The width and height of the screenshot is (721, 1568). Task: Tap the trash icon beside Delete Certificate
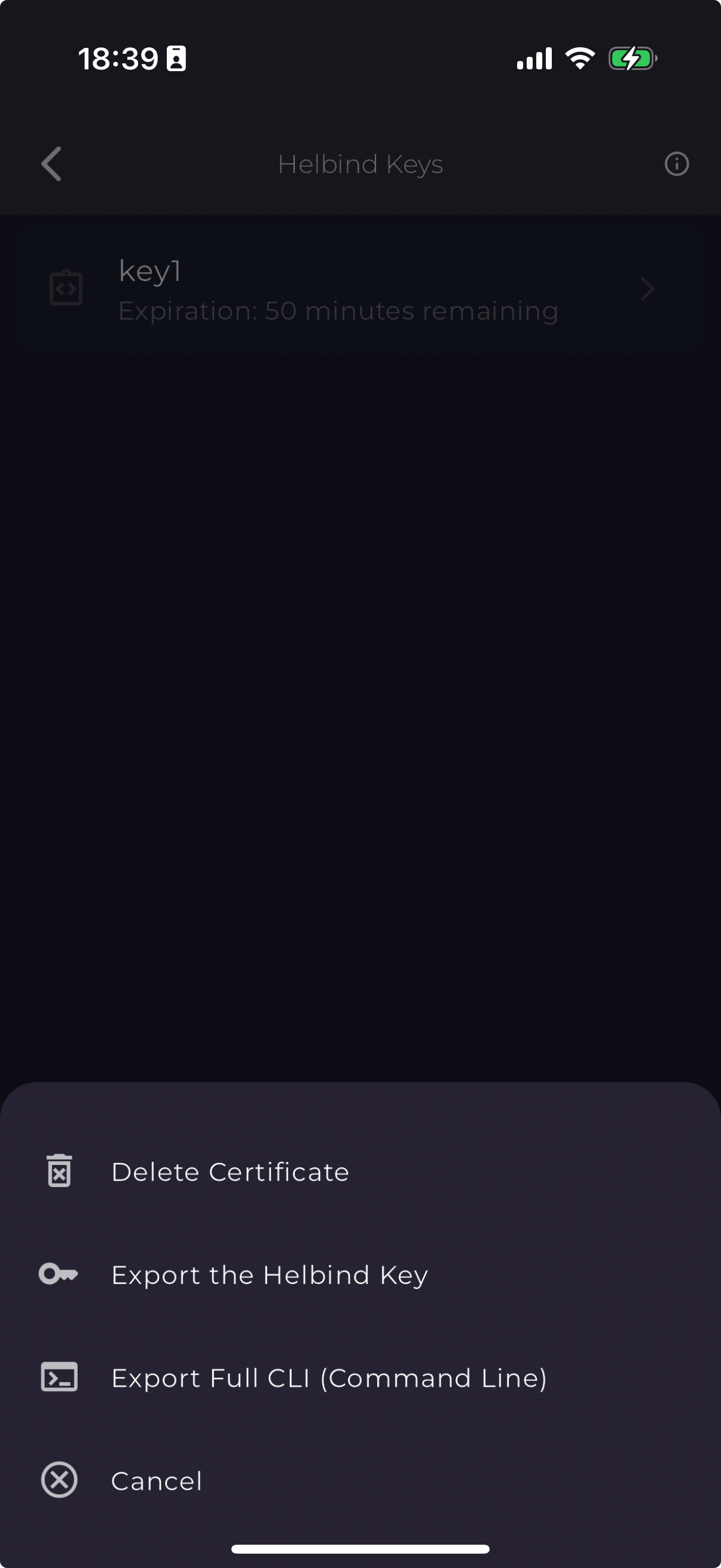click(x=59, y=1170)
